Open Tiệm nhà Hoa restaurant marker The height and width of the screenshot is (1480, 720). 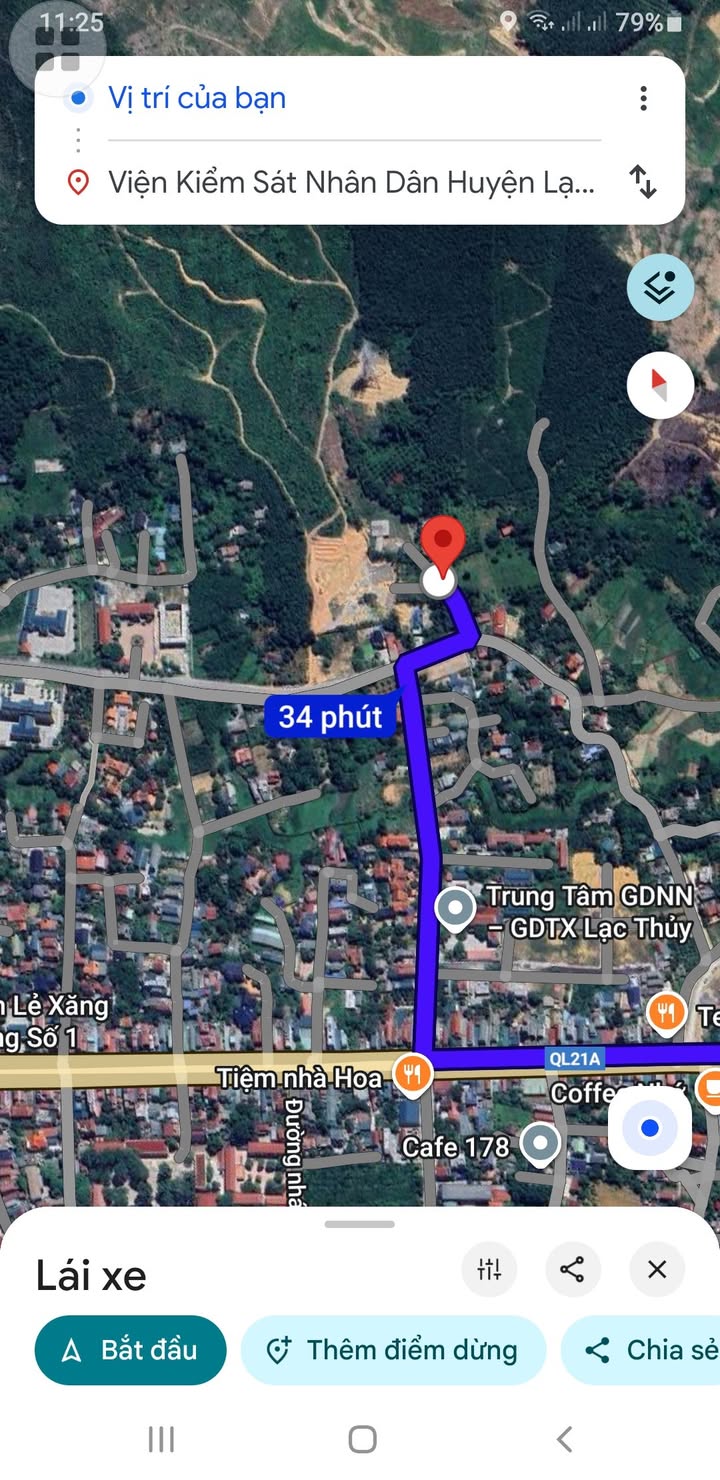pos(412,1075)
